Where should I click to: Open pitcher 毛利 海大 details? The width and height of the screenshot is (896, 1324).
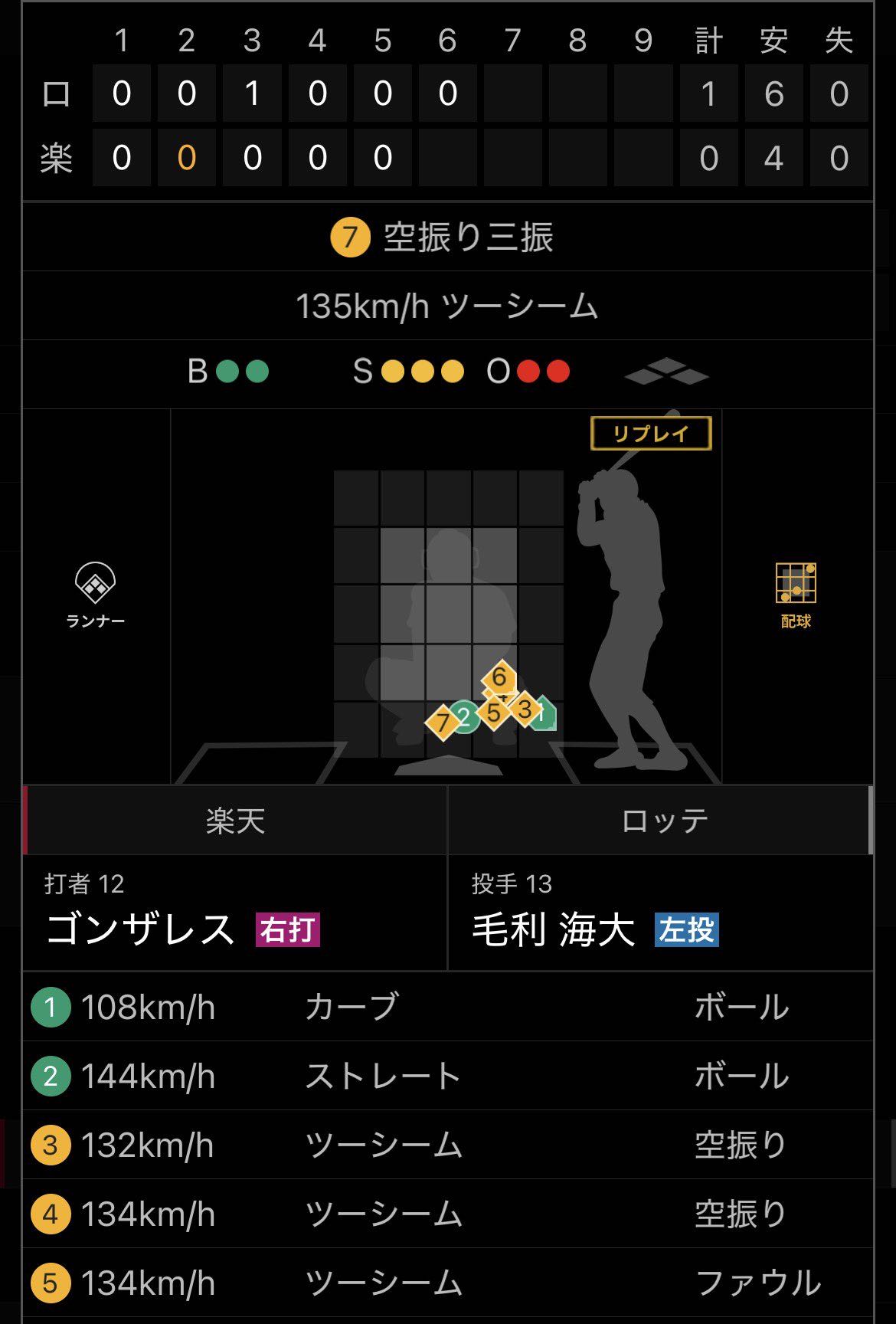pyautogui.click(x=554, y=929)
